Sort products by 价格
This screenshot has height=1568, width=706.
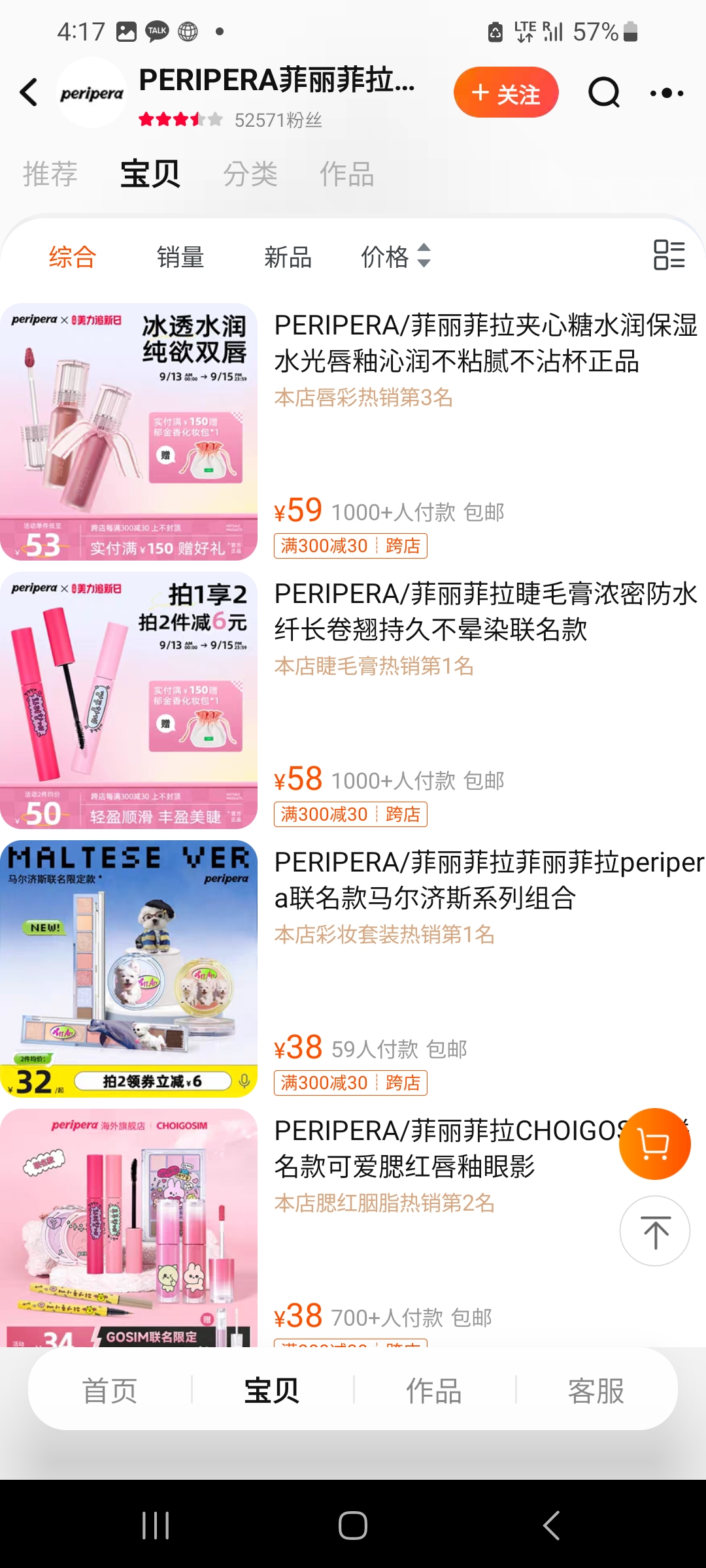(395, 257)
